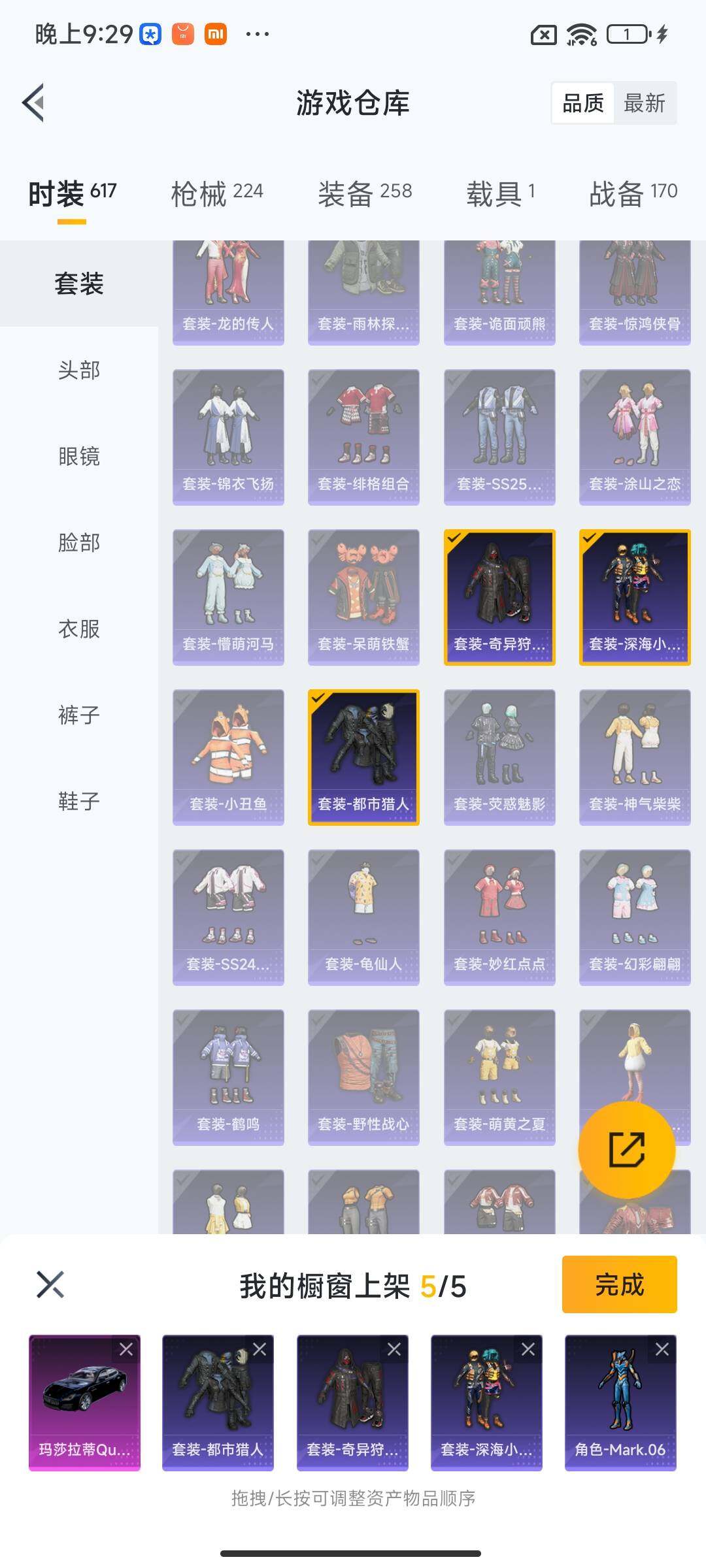
Task: Sort items by 最新
Action: [x=644, y=103]
